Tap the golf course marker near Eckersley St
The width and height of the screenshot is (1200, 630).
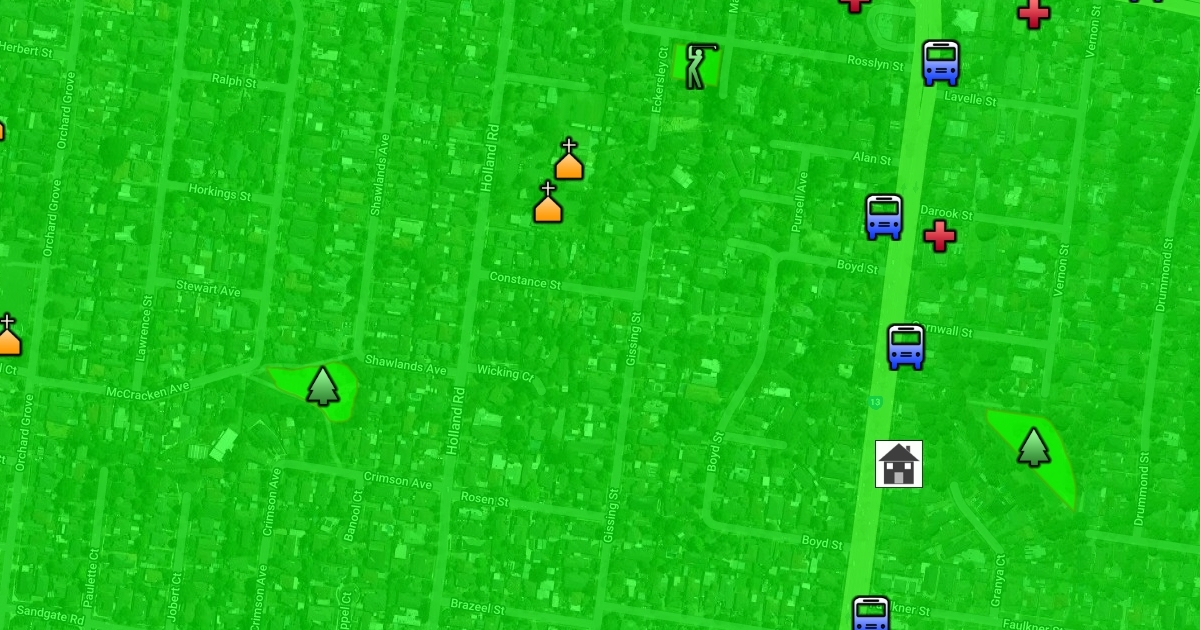pos(700,66)
